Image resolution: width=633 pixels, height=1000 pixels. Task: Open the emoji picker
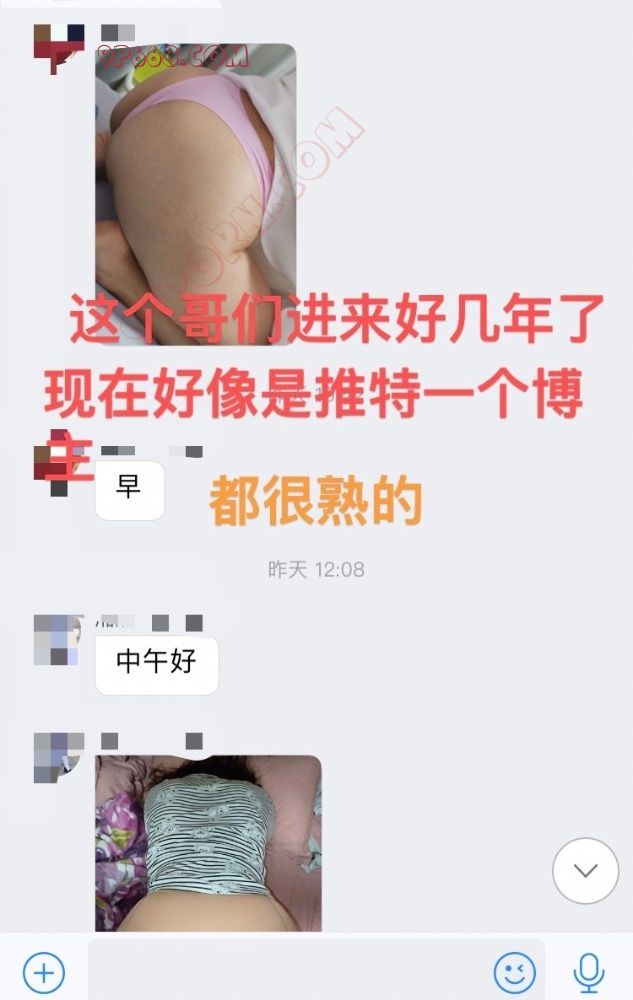[x=515, y=971]
